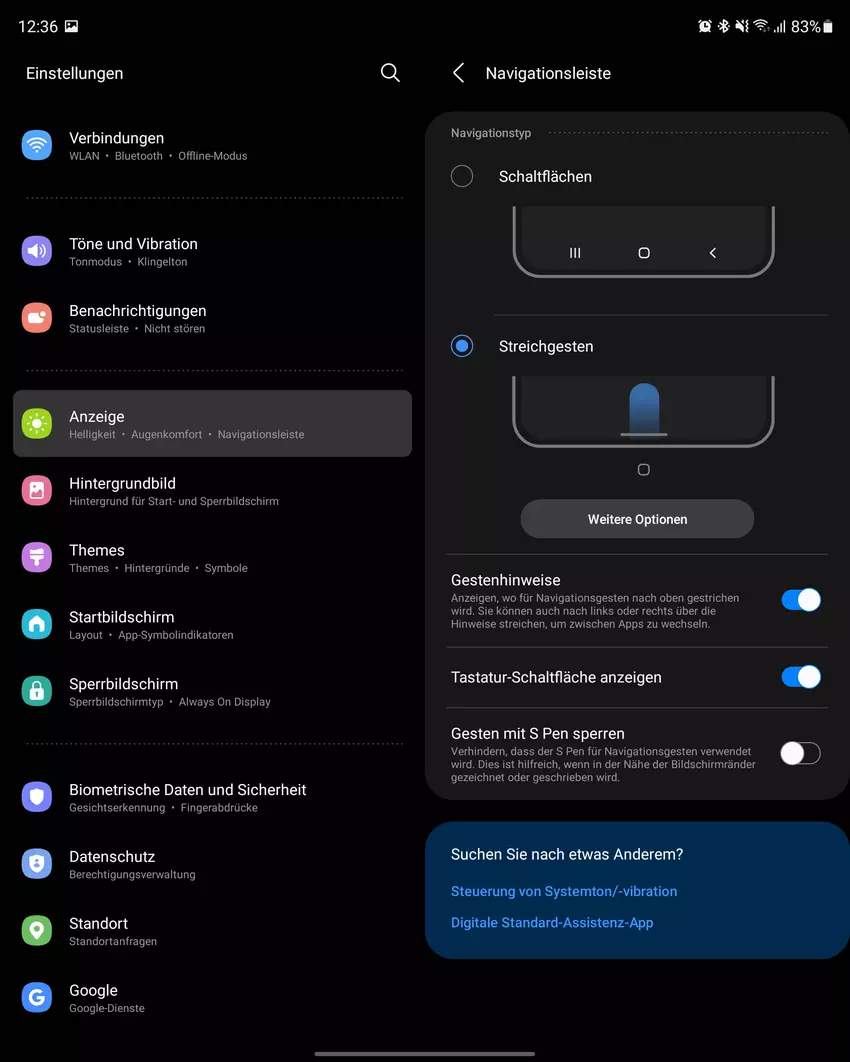Open Steuerung von Systemton/-vibration link
Viewport: 850px width, 1062px height.
(x=564, y=891)
